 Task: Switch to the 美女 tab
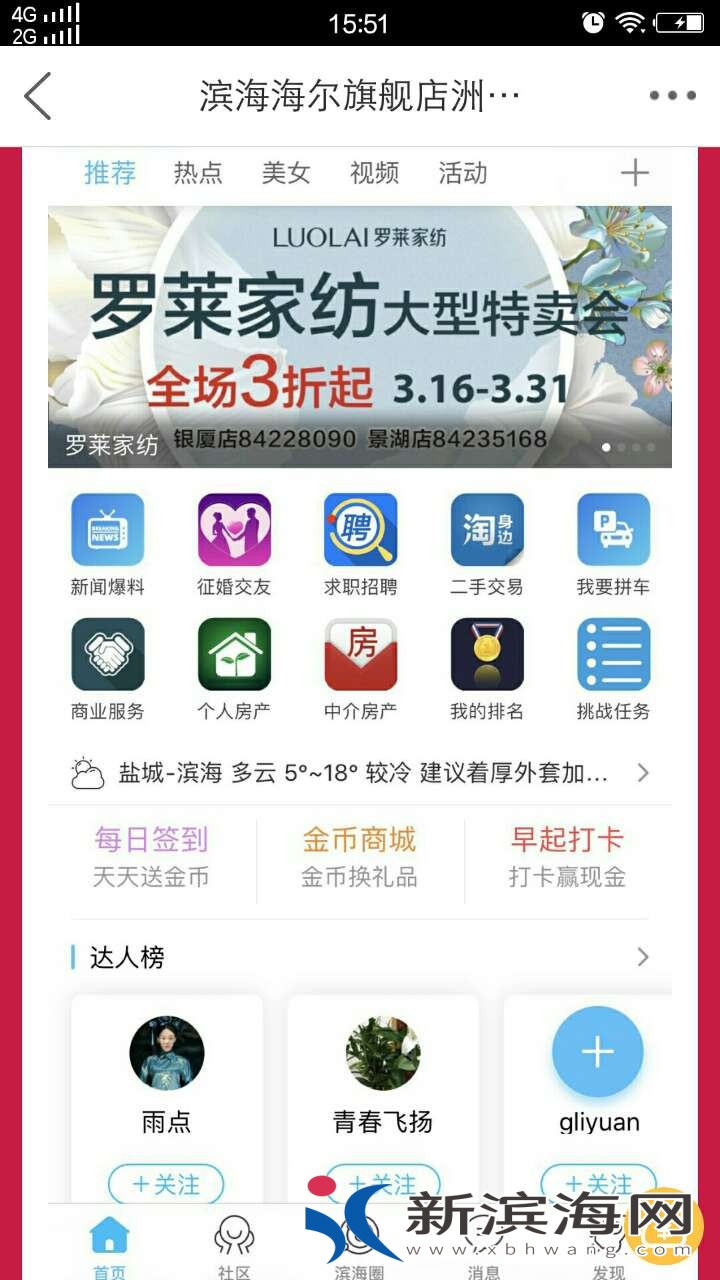point(286,173)
